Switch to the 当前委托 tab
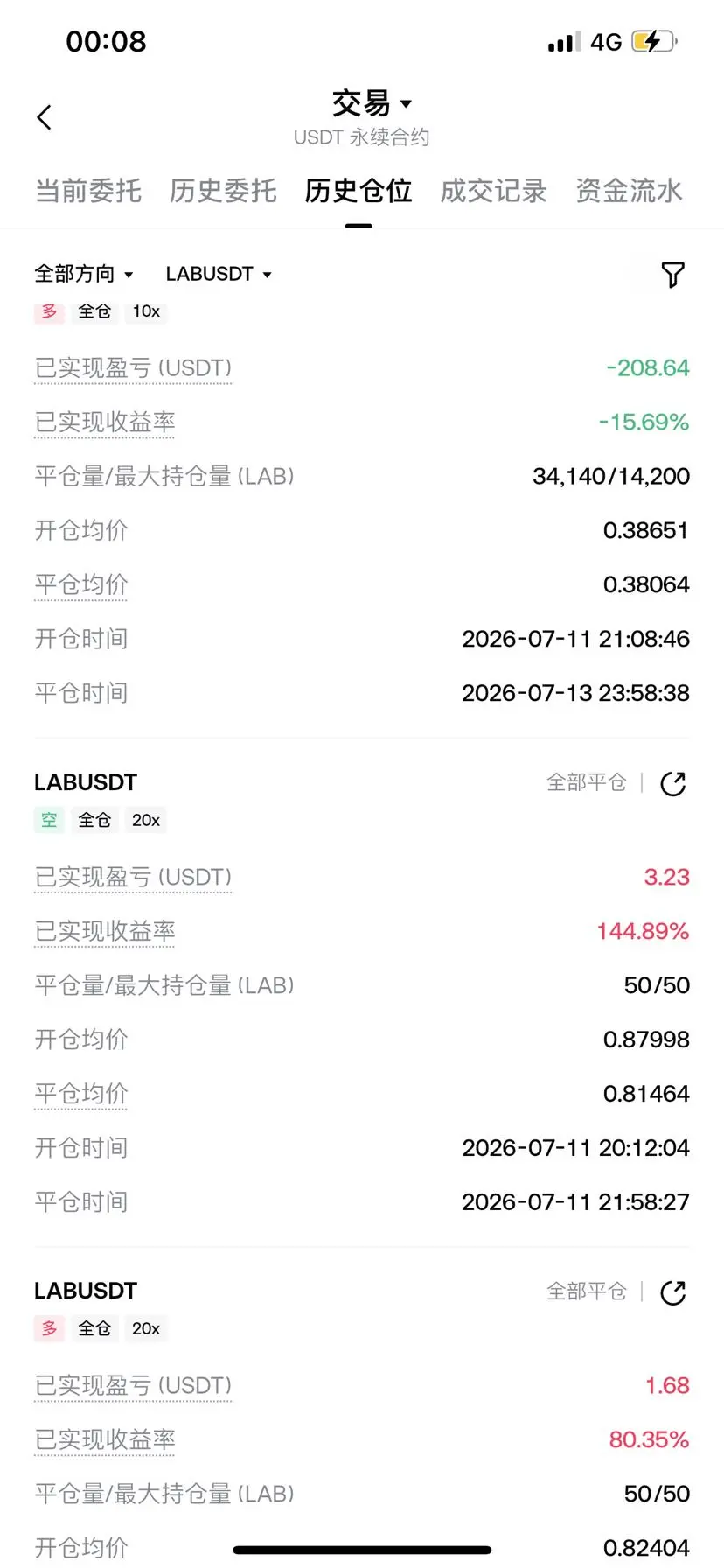The image size is (724, 1568). tap(88, 191)
